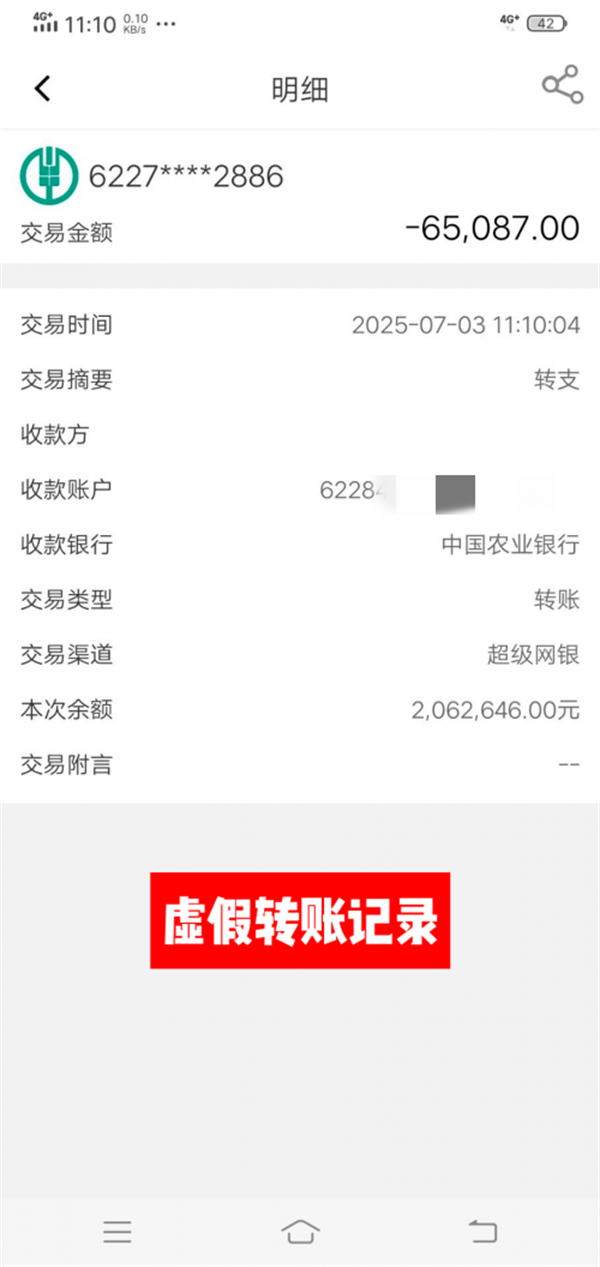This screenshot has height=1267, width=600.
Task: Share this transaction detail
Action: click(x=562, y=85)
